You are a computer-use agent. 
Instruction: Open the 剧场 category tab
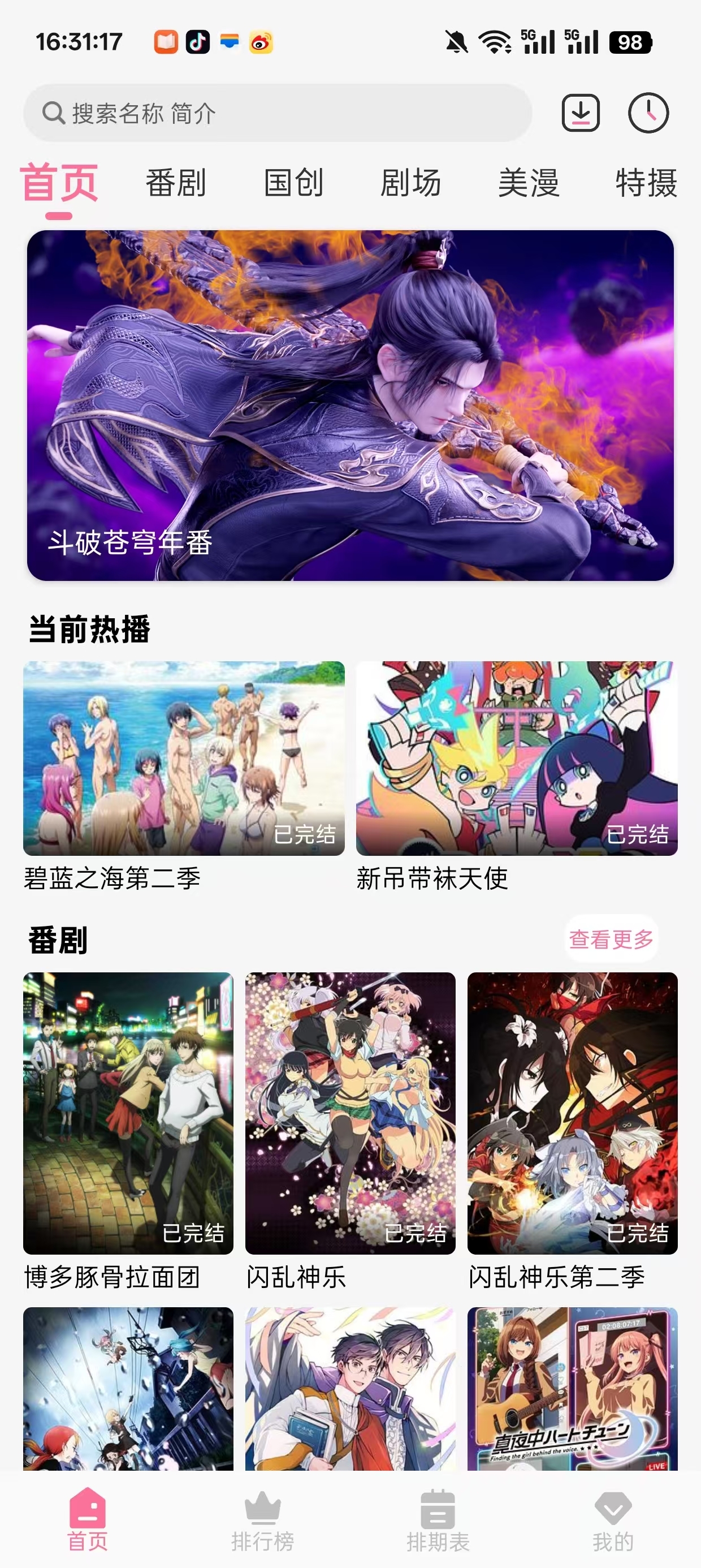tap(411, 184)
